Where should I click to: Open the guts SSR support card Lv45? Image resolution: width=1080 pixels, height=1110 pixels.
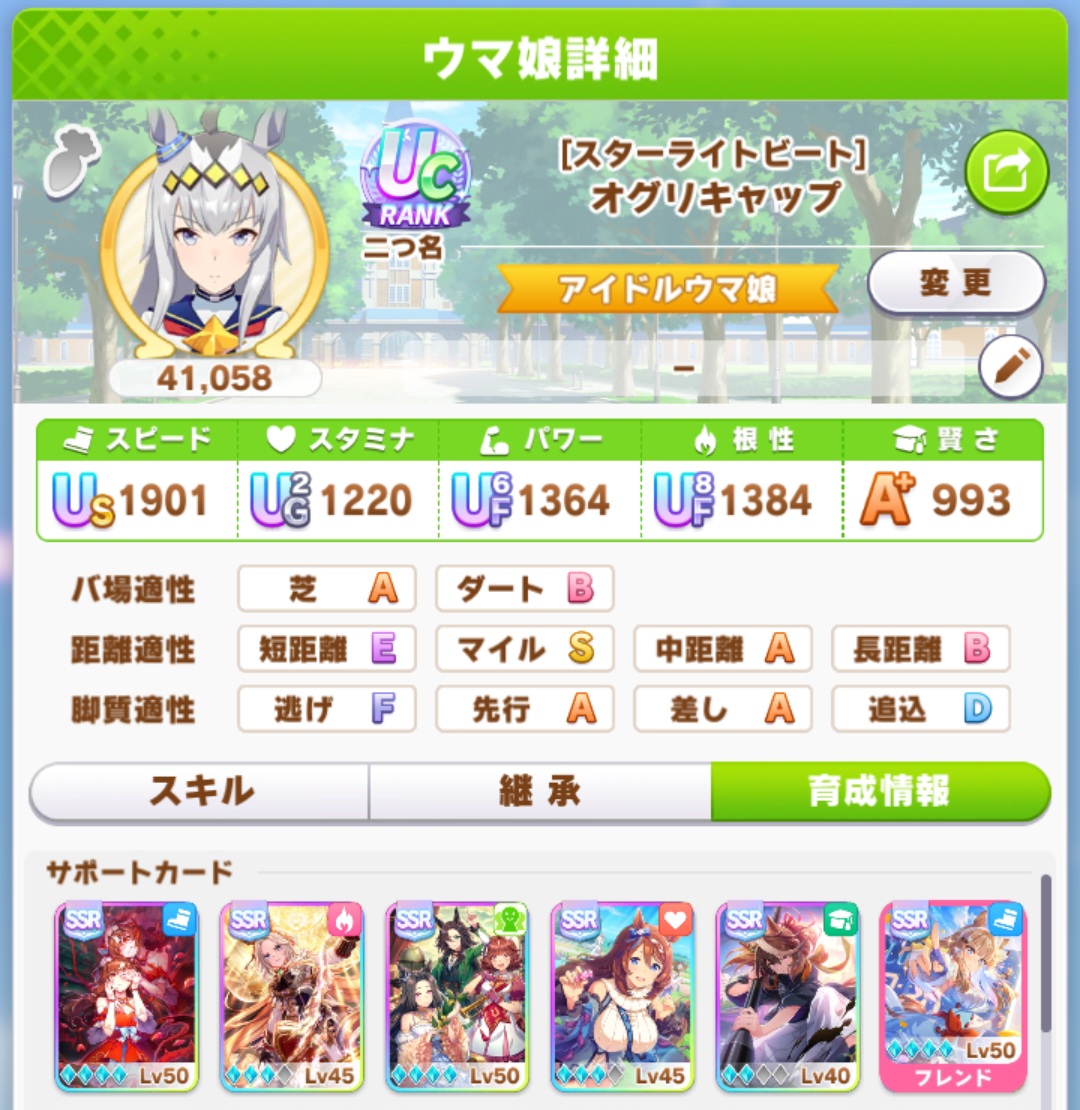click(x=292, y=996)
